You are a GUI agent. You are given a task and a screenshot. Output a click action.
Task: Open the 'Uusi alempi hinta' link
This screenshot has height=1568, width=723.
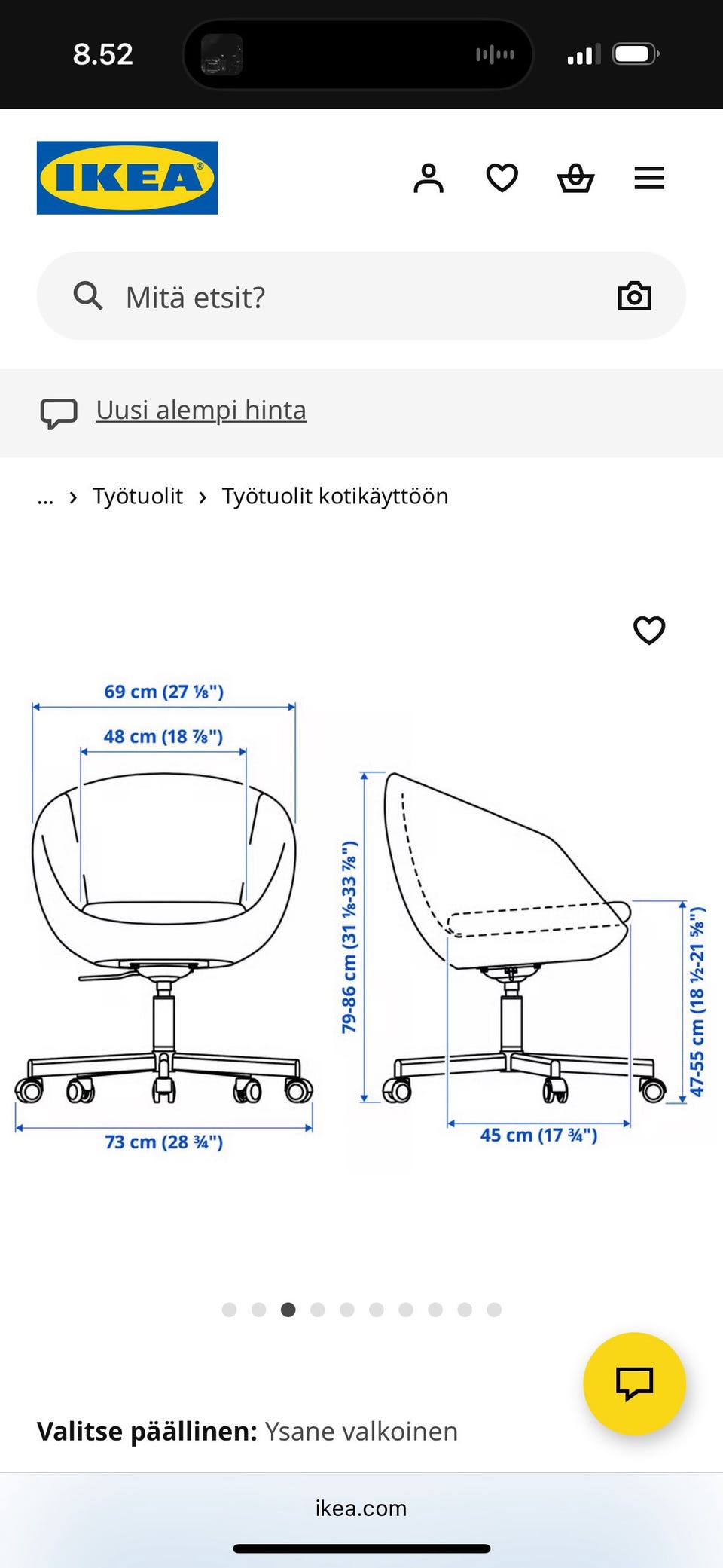tap(201, 411)
